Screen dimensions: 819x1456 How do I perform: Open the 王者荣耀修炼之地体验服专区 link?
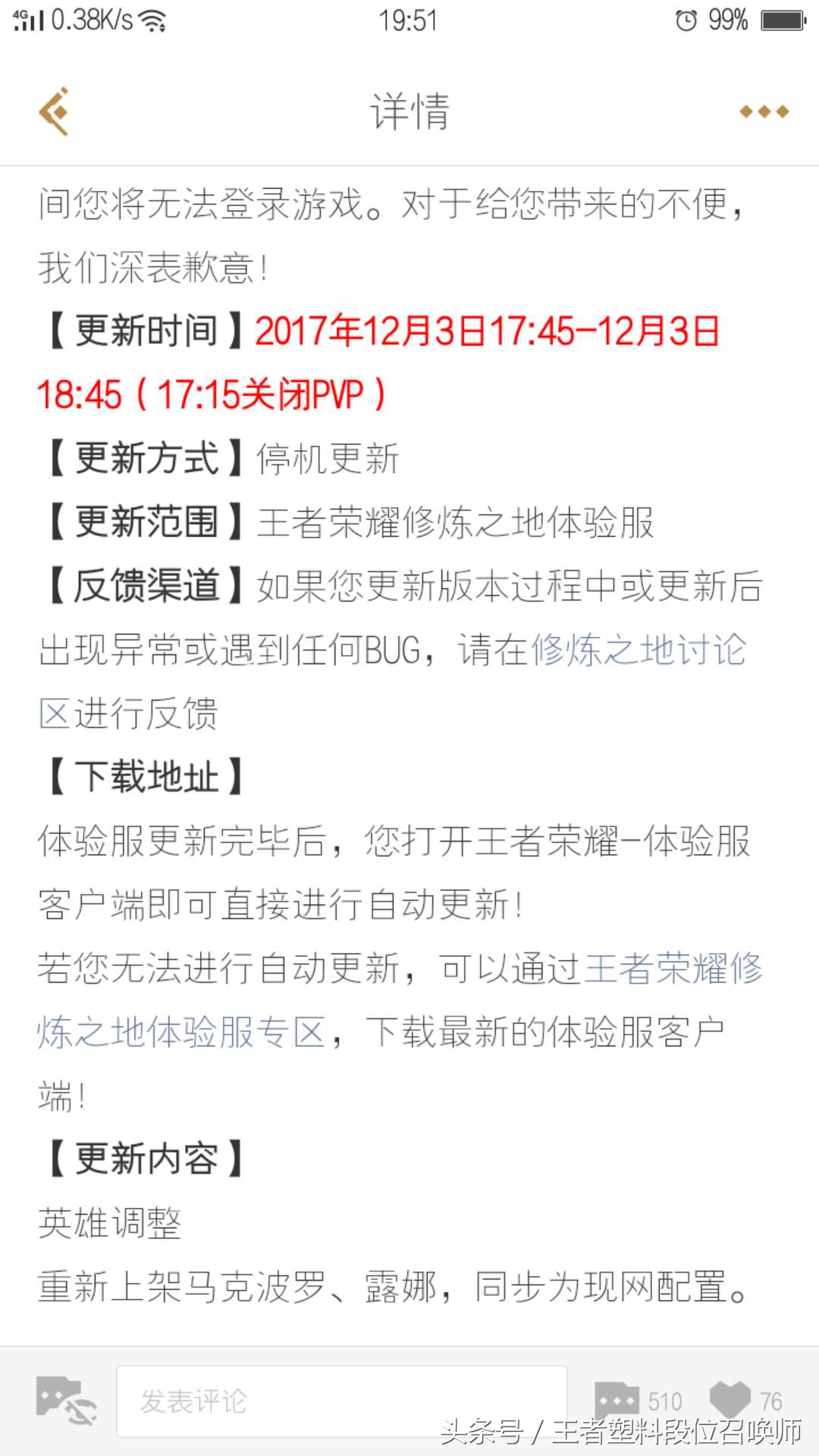click(182, 1031)
